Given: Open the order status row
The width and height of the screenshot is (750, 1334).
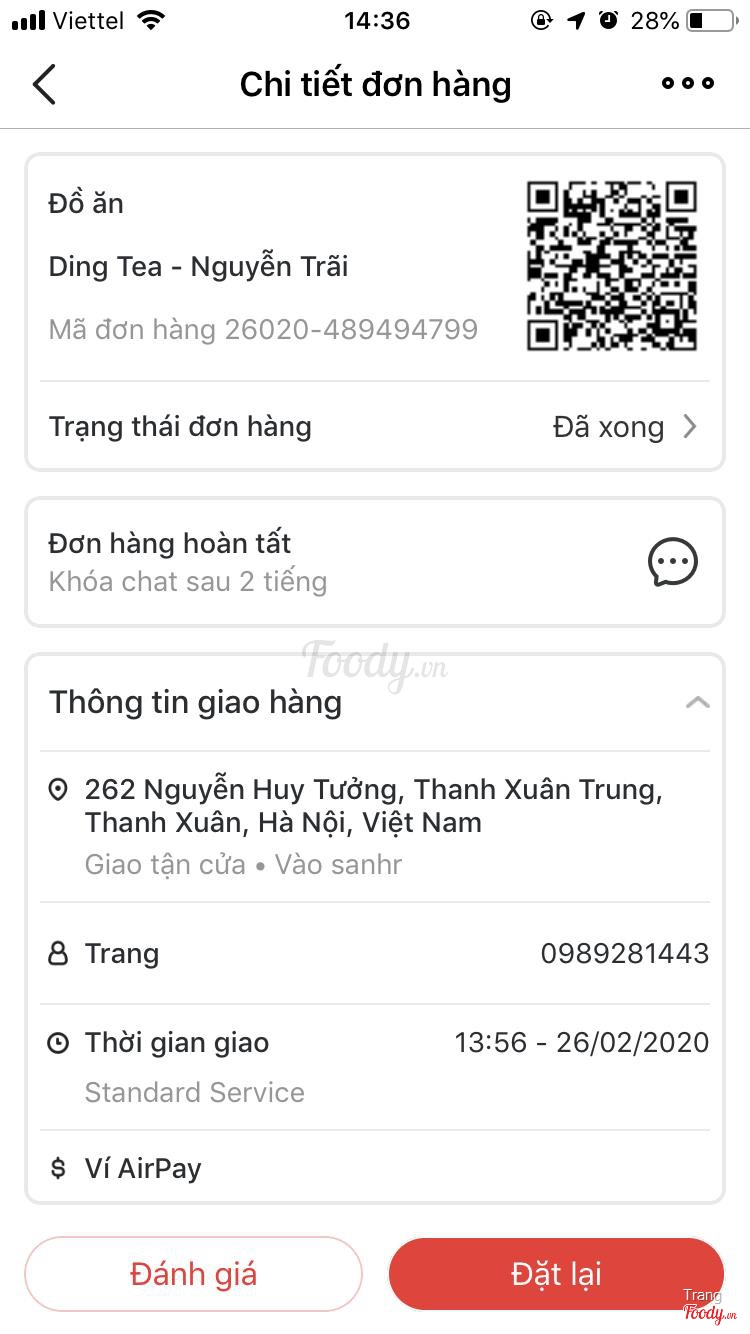Looking at the screenshot, I should click(374, 427).
